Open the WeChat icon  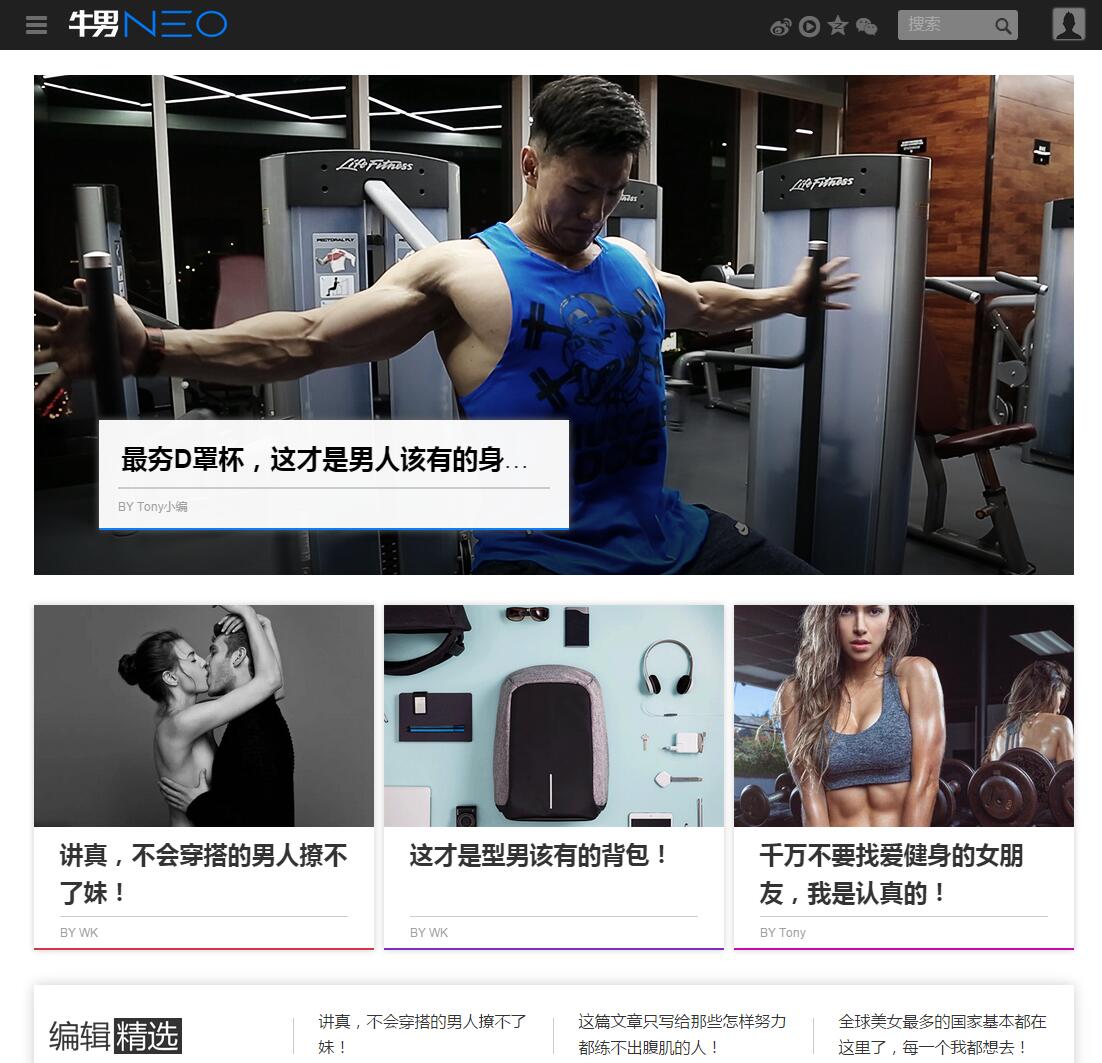click(867, 27)
